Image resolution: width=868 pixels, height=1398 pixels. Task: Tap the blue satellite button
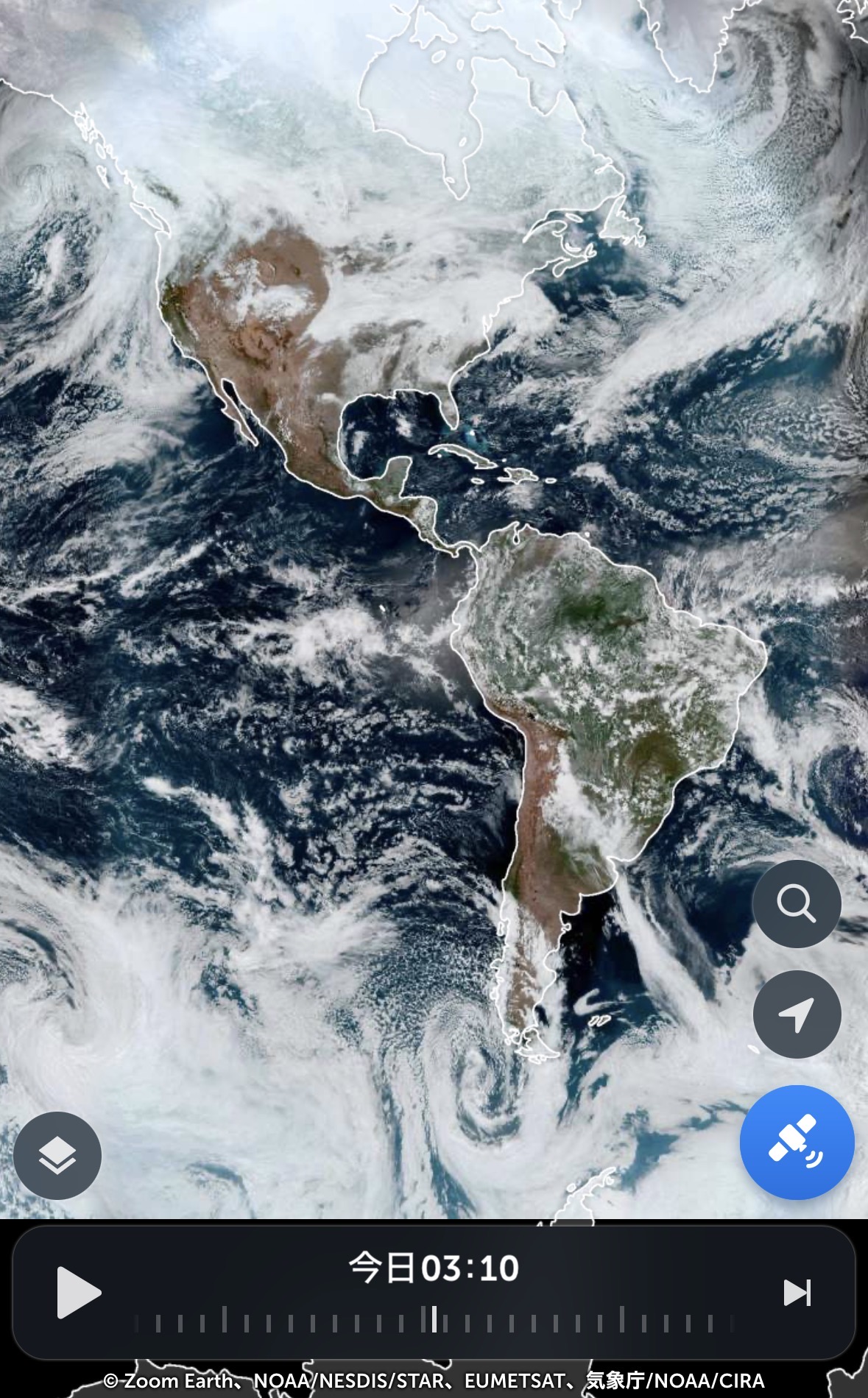click(x=797, y=1143)
